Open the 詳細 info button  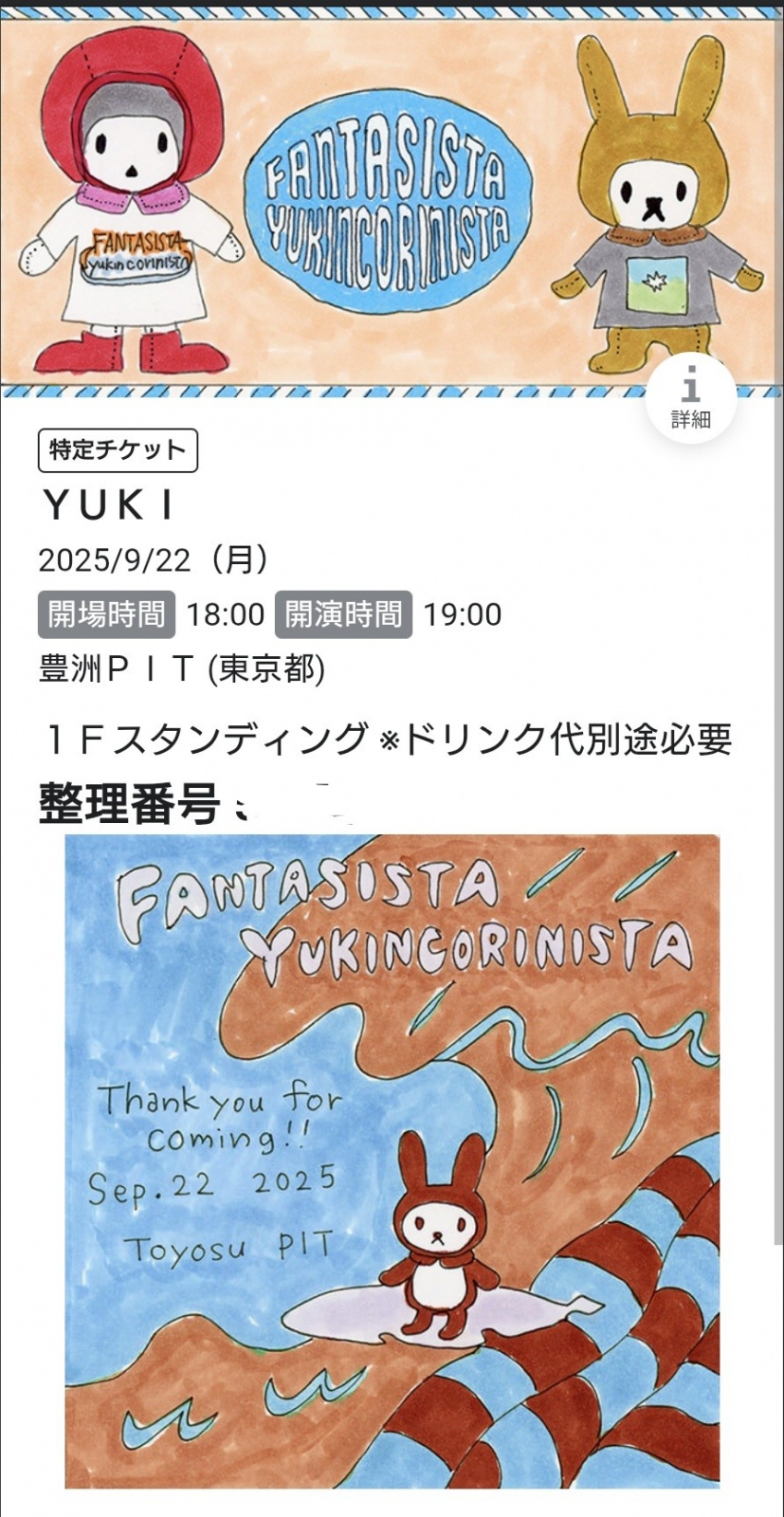coord(691,398)
